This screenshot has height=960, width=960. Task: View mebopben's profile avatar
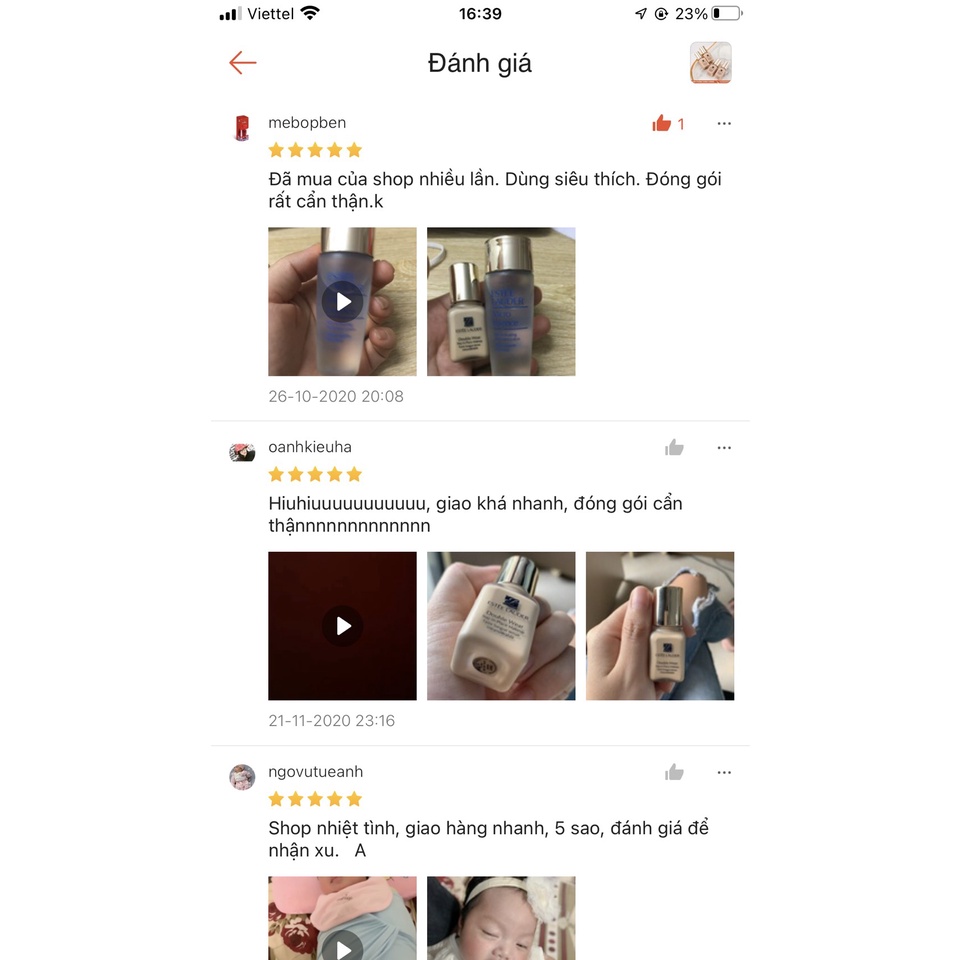[x=242, y=128]
